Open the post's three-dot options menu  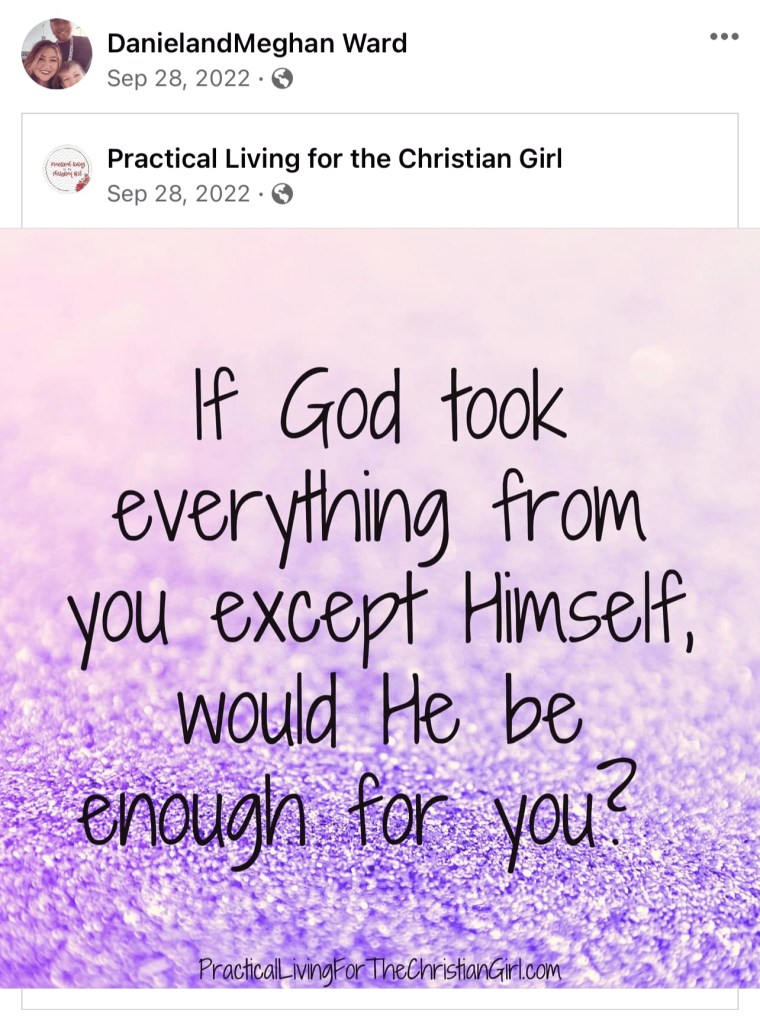724,37
